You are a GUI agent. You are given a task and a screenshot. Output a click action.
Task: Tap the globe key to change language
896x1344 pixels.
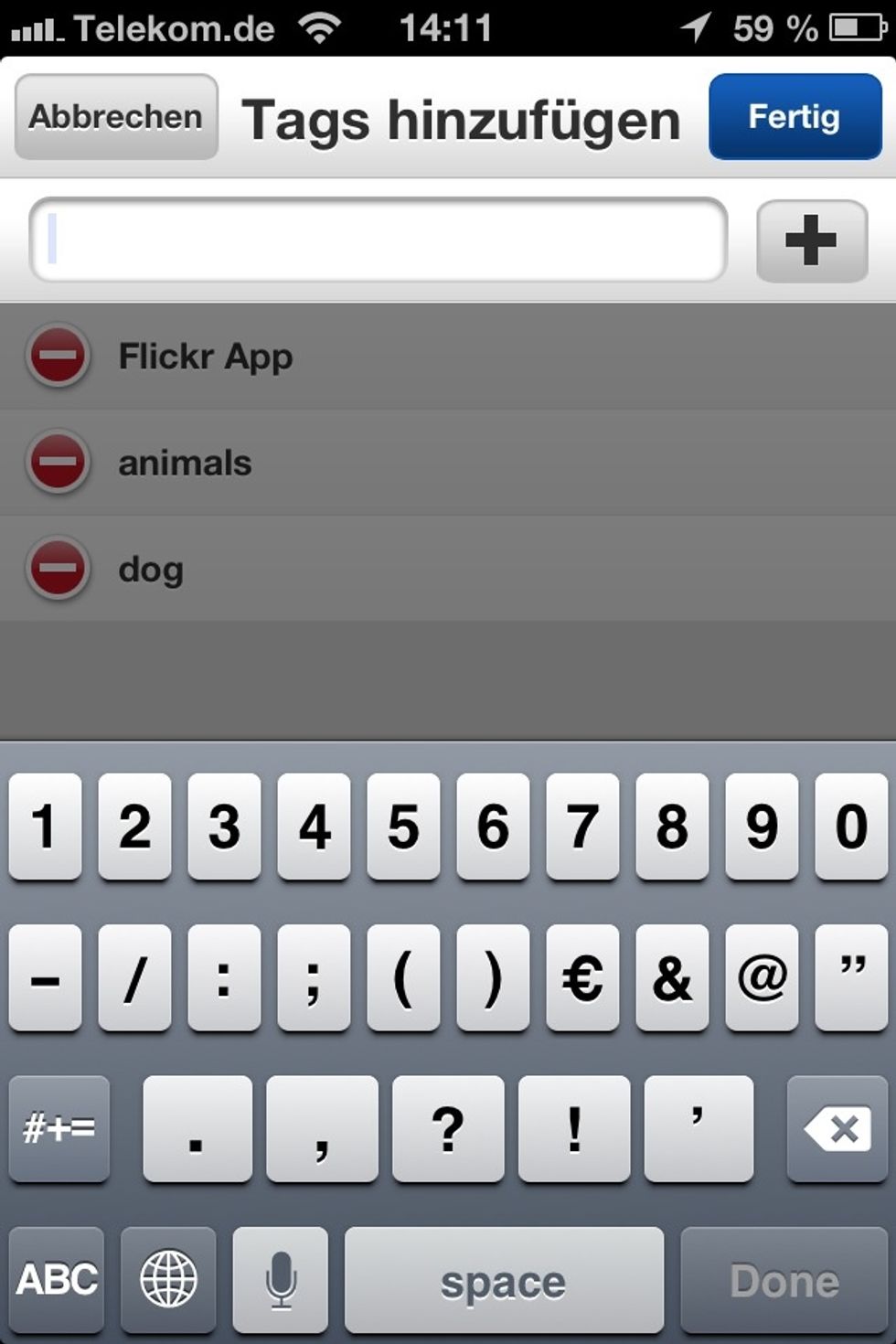(168, 1280)
